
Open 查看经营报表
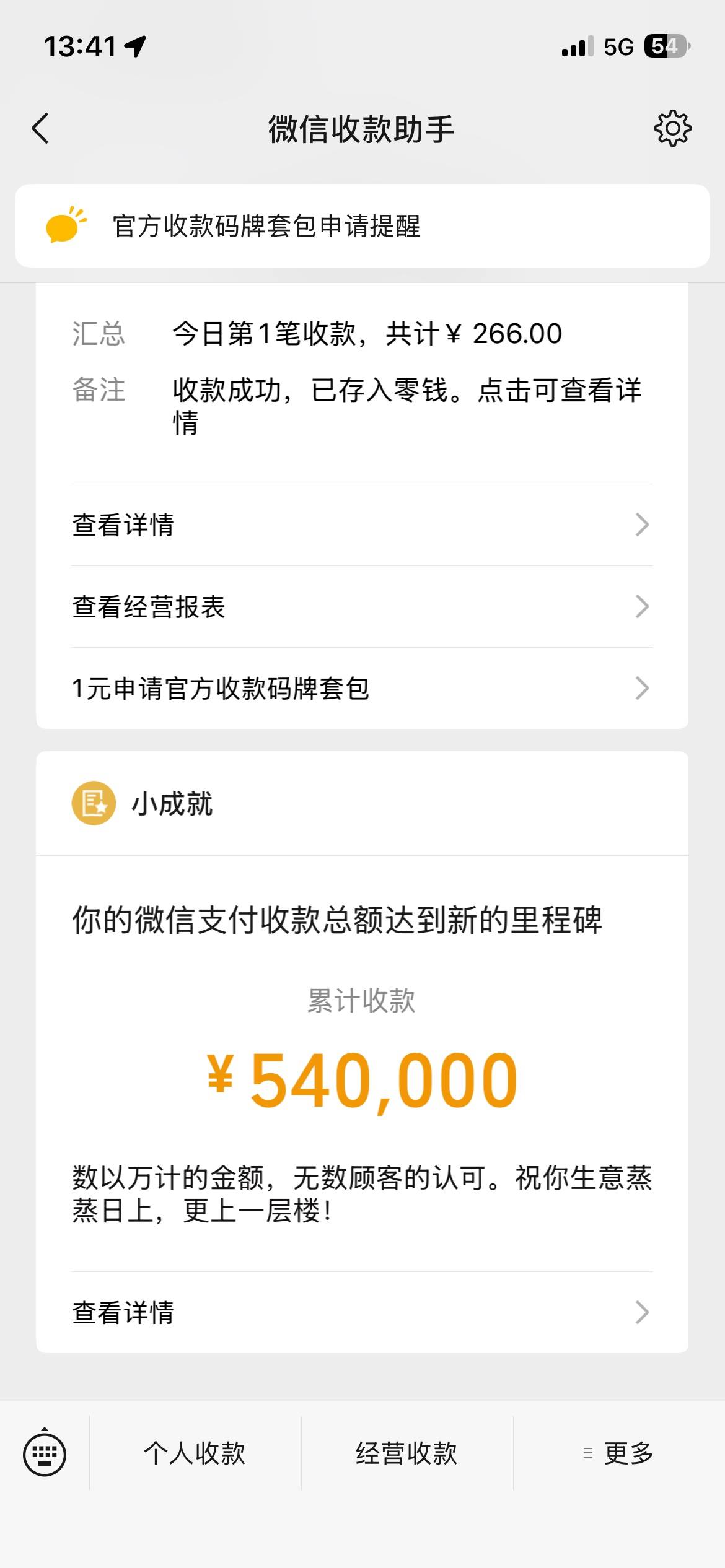362,607
